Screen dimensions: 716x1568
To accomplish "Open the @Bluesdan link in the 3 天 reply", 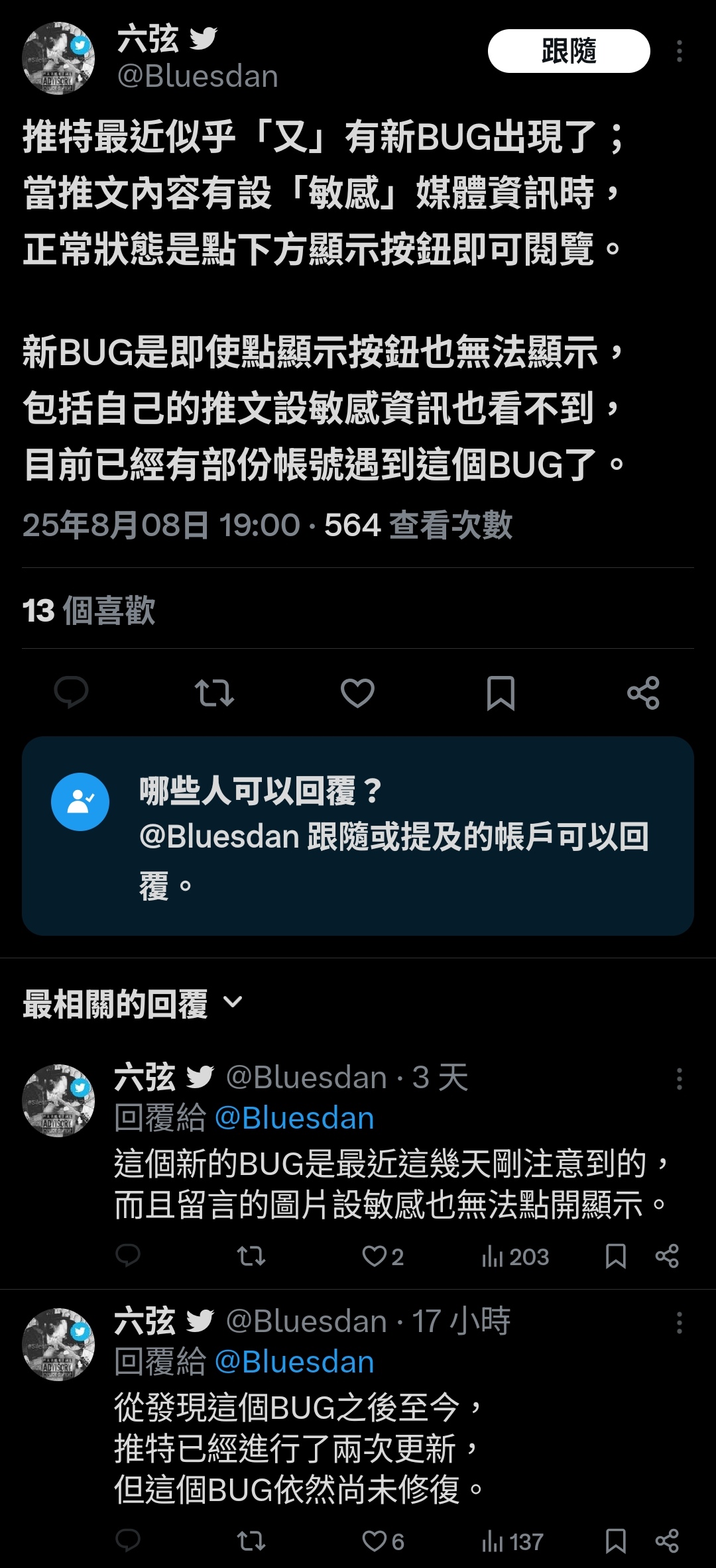I will click(294, 1118).
